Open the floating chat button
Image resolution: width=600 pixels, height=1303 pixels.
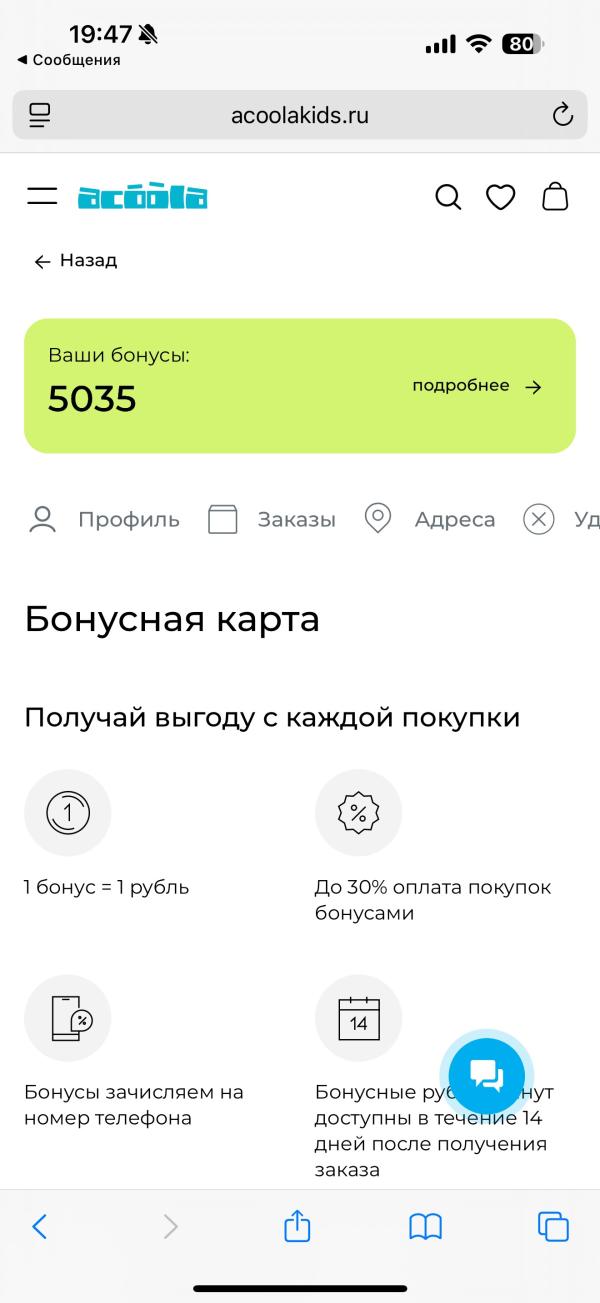coord(486,1076)
